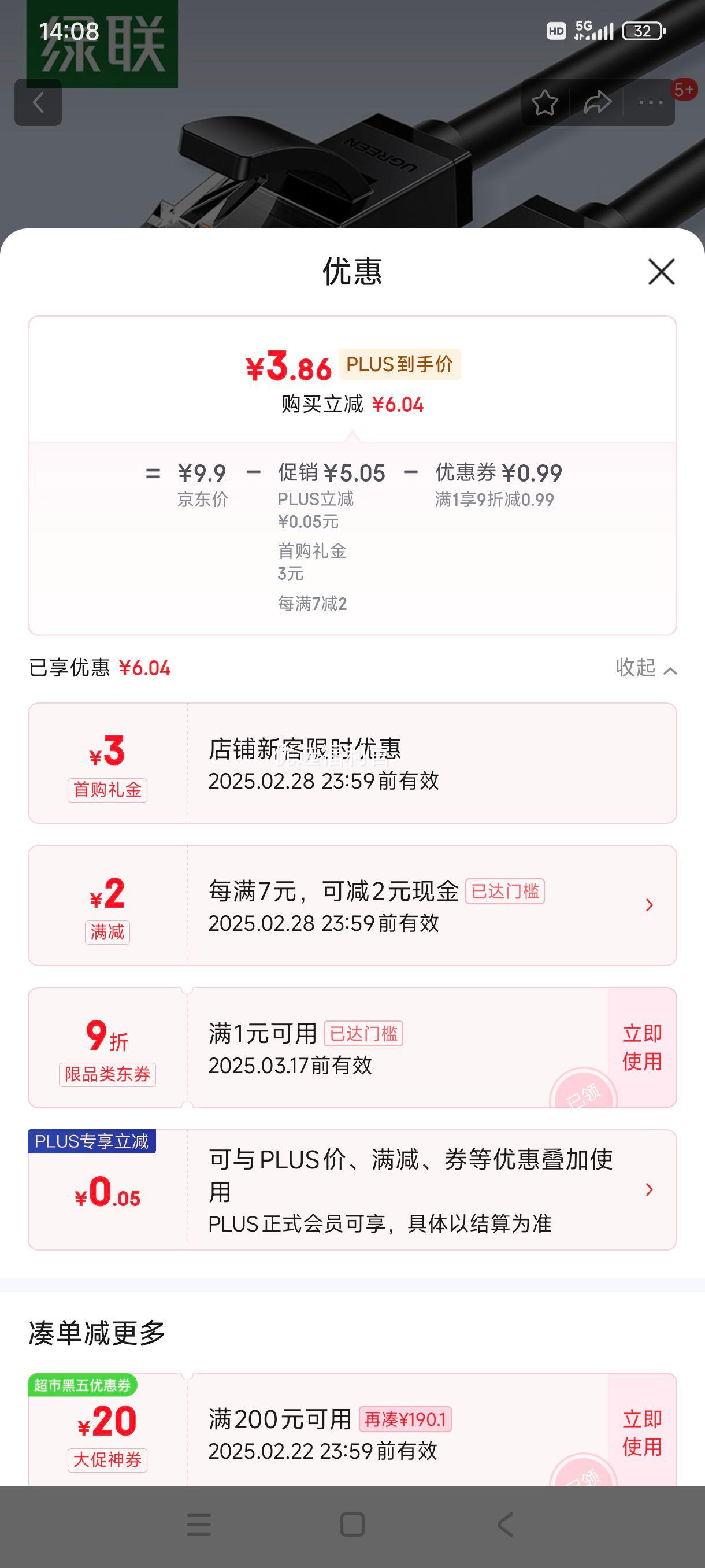The width and height of the screenshot is (705, 1568).
Task: Tap 立即使用 on the 9折 coupon
Action: [x=642, y=1047]
